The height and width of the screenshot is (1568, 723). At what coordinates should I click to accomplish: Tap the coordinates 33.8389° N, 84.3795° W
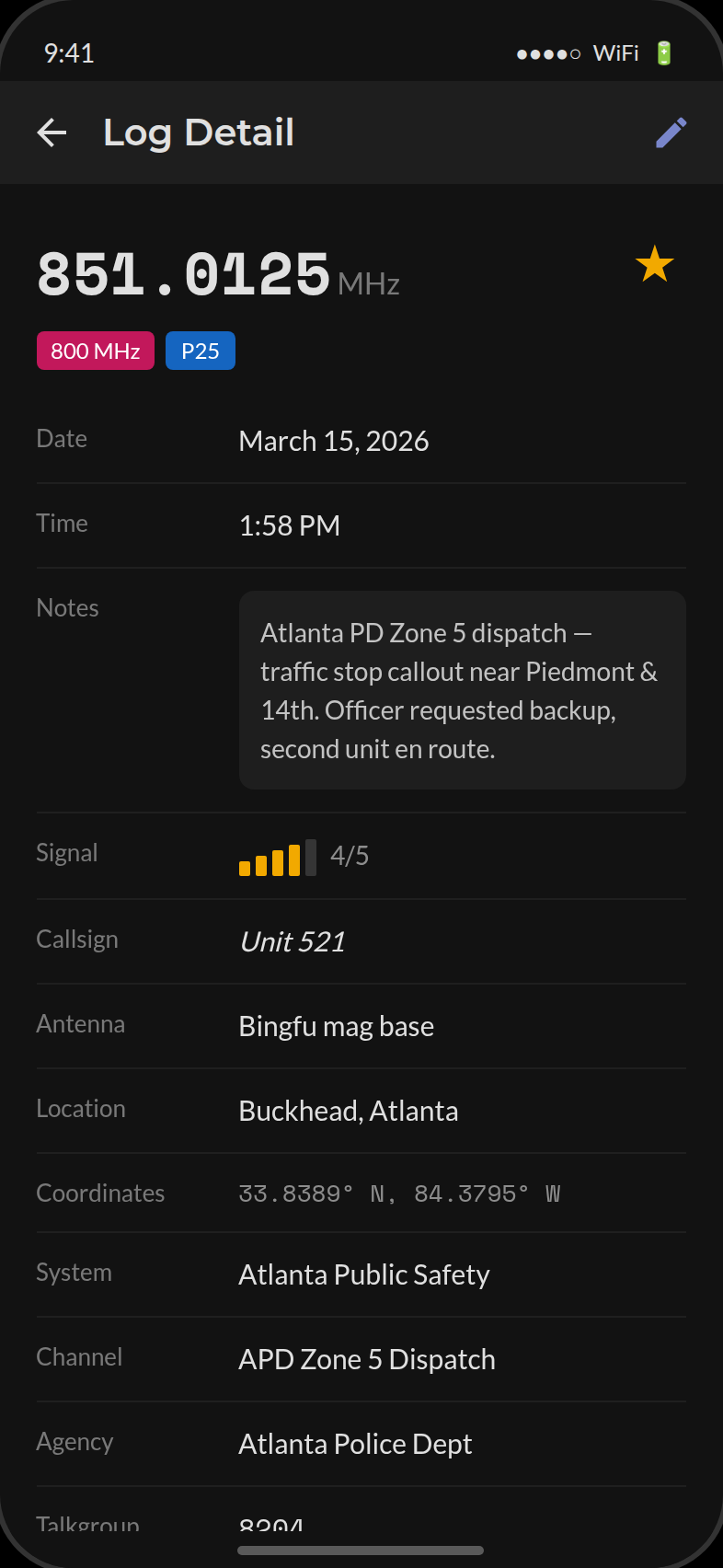pyautogui.click(x=398, y=1193)
